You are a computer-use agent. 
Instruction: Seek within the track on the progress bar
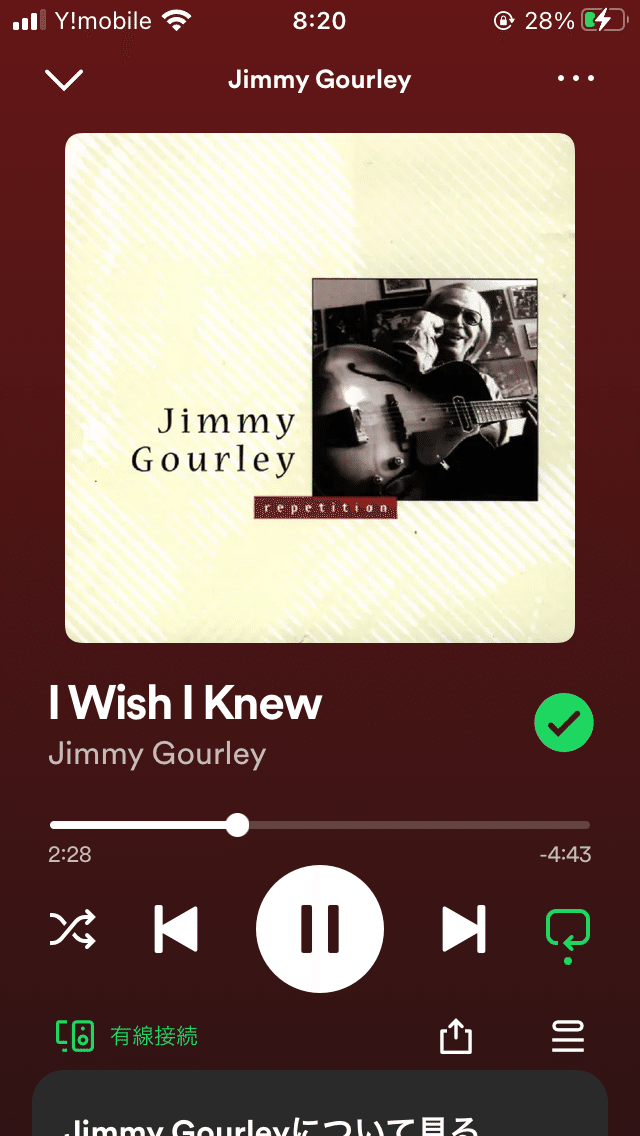pos(320,825)
